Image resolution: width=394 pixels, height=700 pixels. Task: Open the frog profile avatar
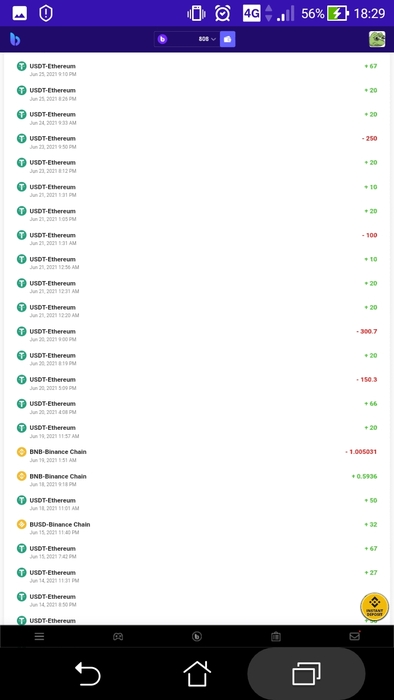pos(377,39)
